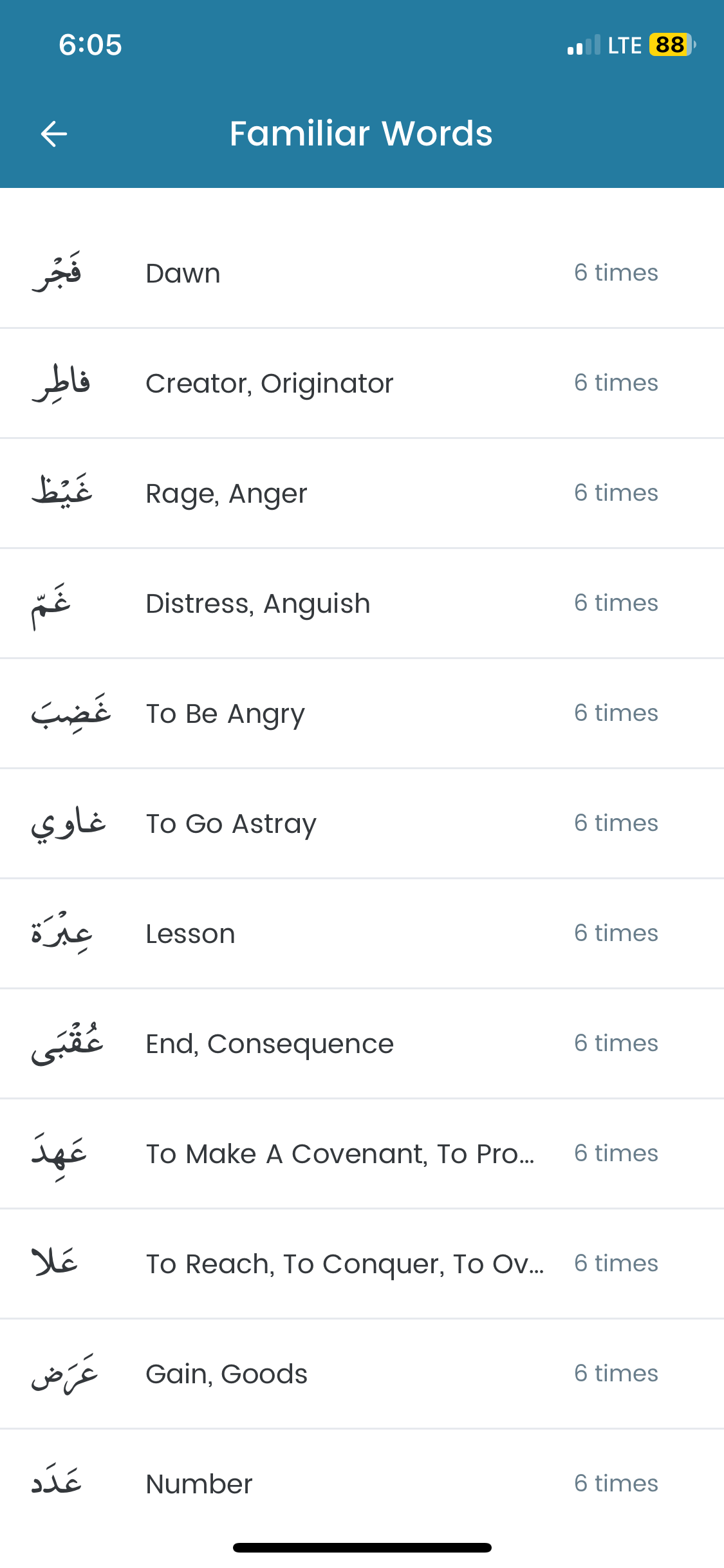The height and width of the screenshot is (1568, 724).
Task: Open the To Be Angry row
Action: tap(362, 714)
